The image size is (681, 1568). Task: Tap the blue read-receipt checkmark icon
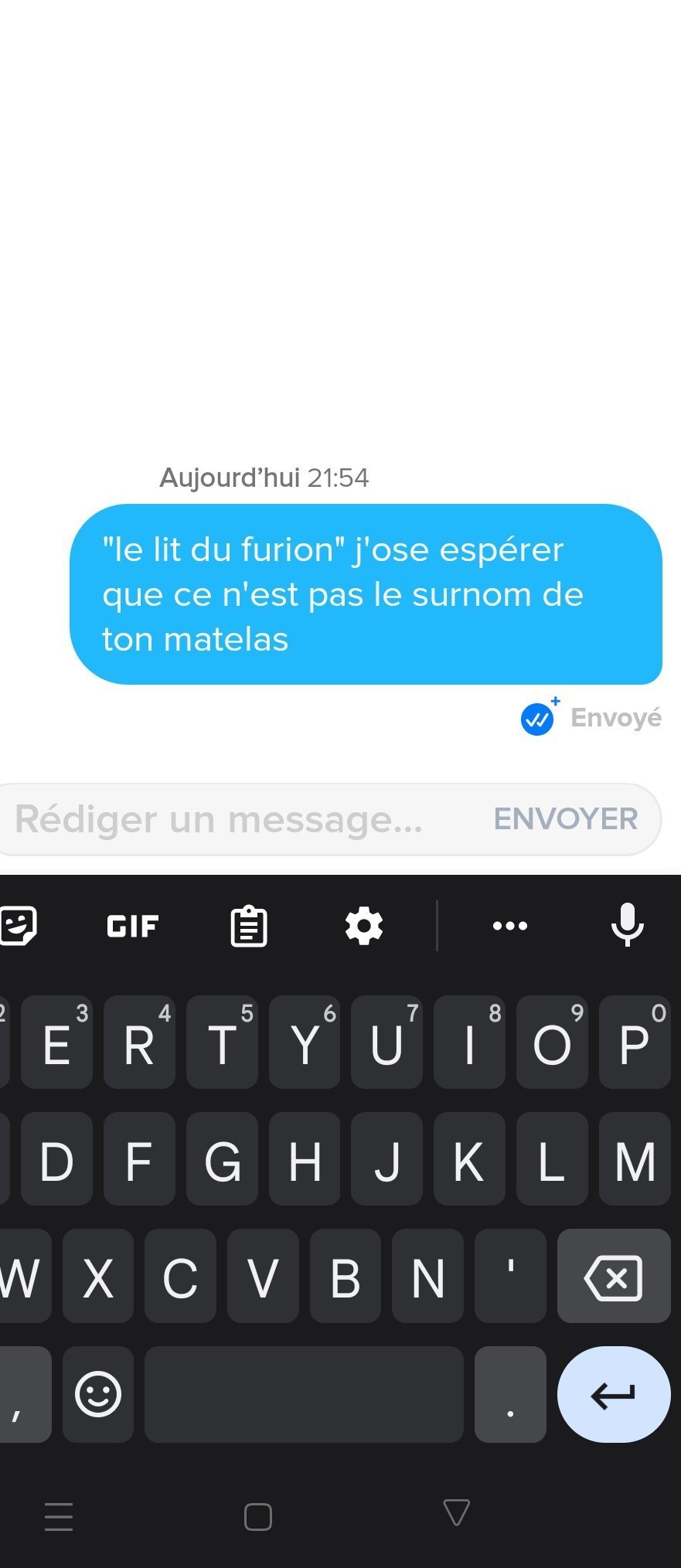coord(537,719)
